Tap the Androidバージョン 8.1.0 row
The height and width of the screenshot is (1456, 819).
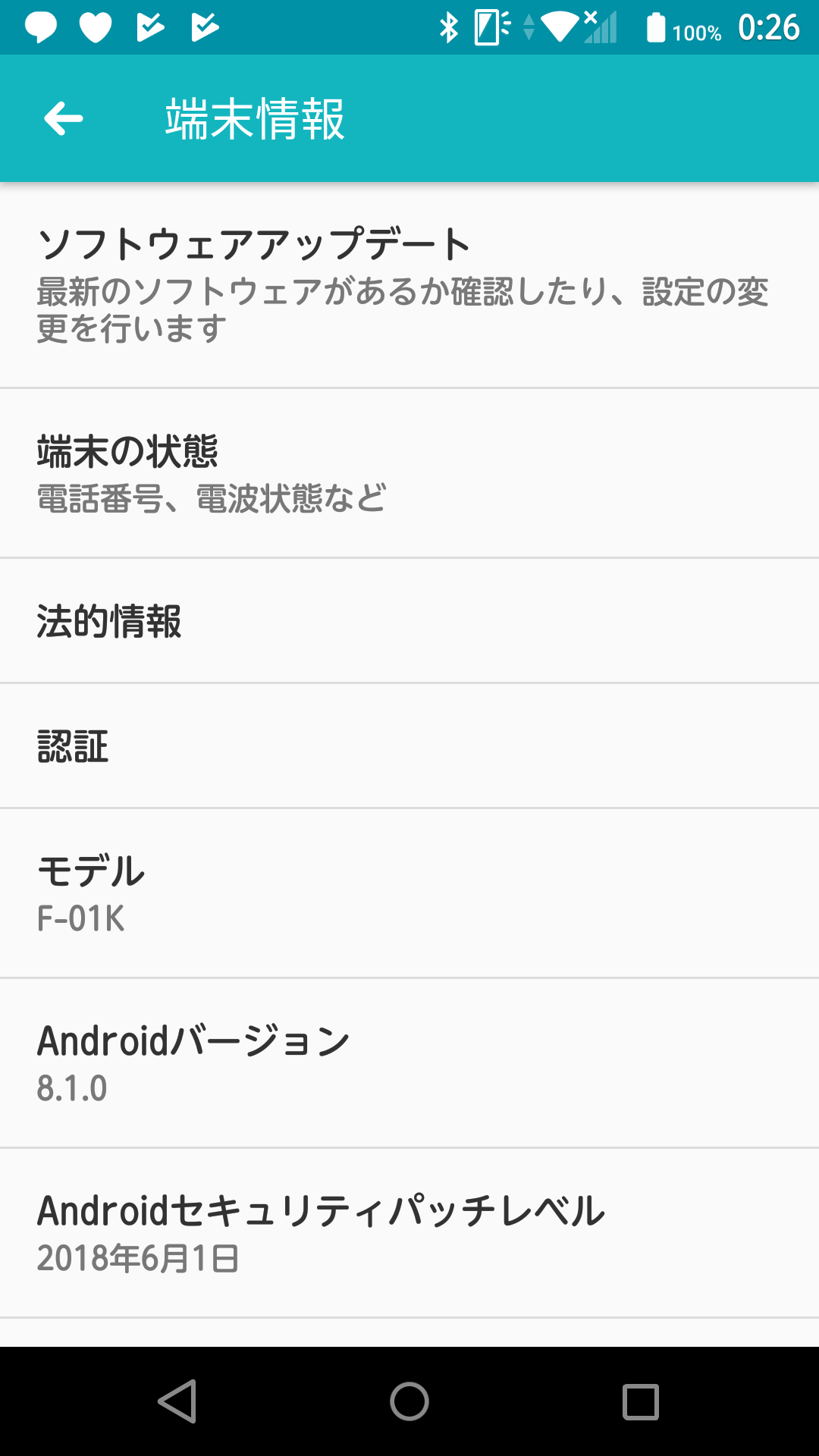tap(409, 1063)
